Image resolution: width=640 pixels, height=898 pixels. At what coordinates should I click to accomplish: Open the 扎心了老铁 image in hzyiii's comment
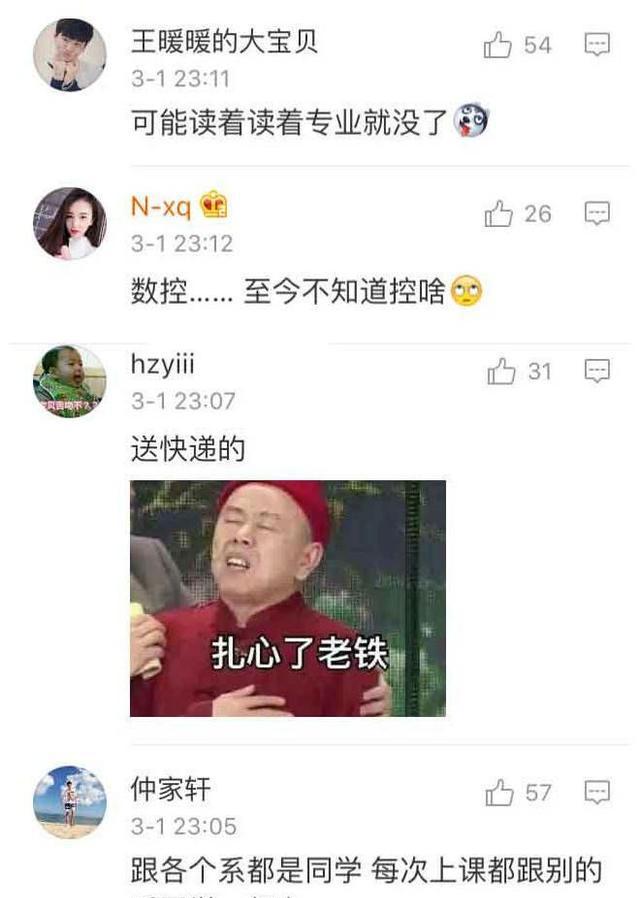coord(288,598)
